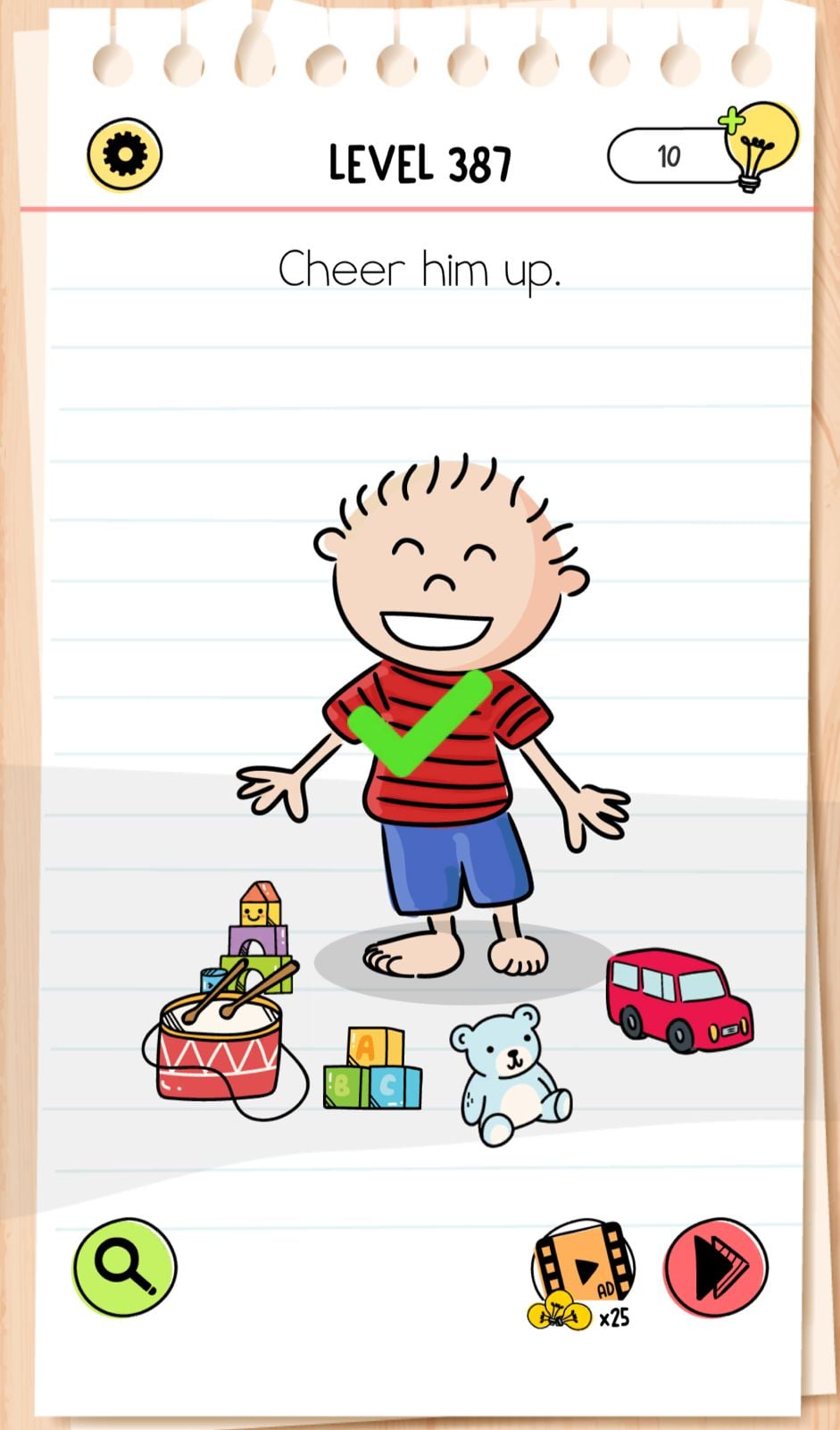Watch ad for 25 lightbulbs
The height and width of the screenshot is (1430, 840).
(582, 1271)
